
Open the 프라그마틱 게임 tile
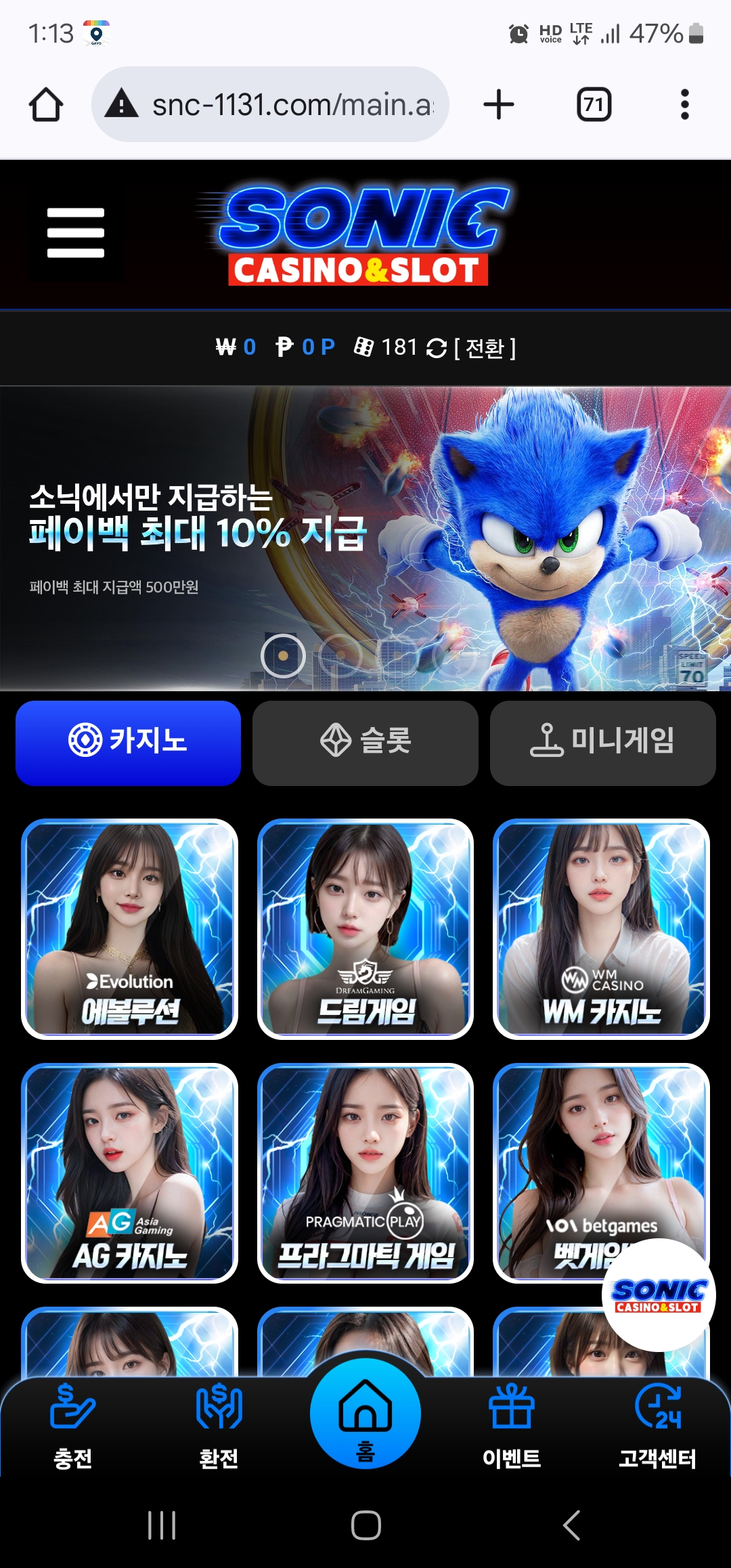(x=365, y=1173)
